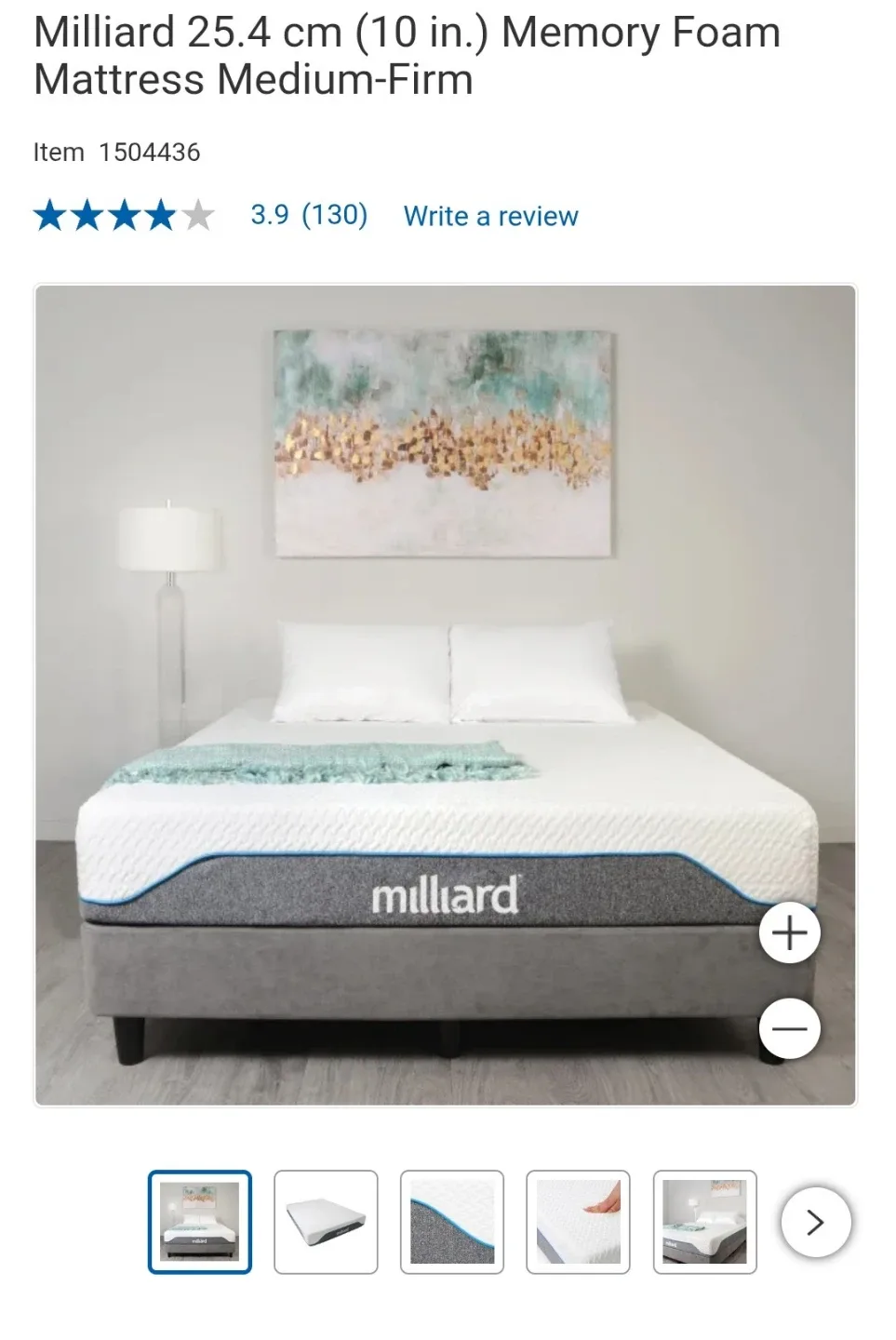
Task: Click the fourth rating star
Action: tap(161, 215)
